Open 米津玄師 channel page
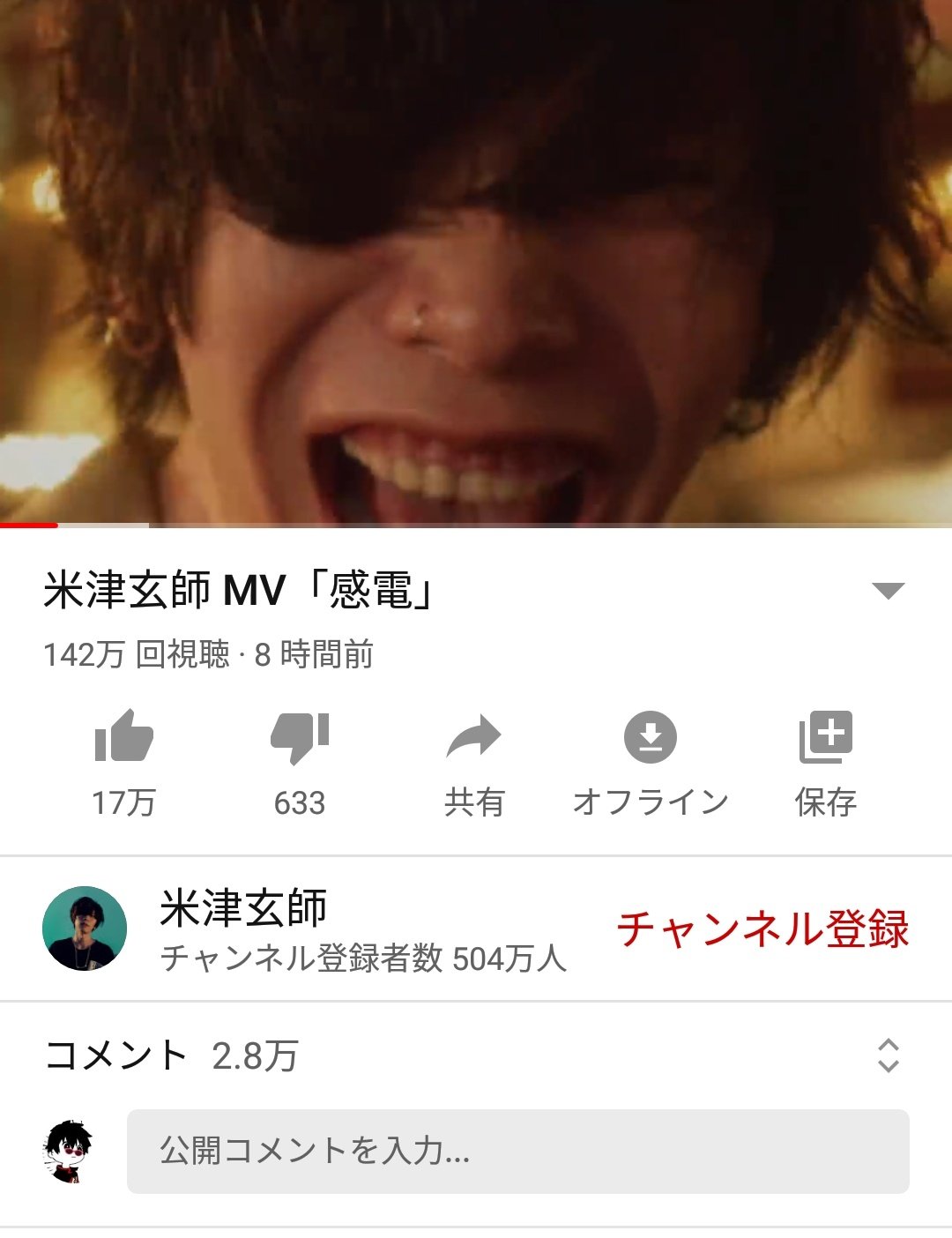 click(85, 928)
